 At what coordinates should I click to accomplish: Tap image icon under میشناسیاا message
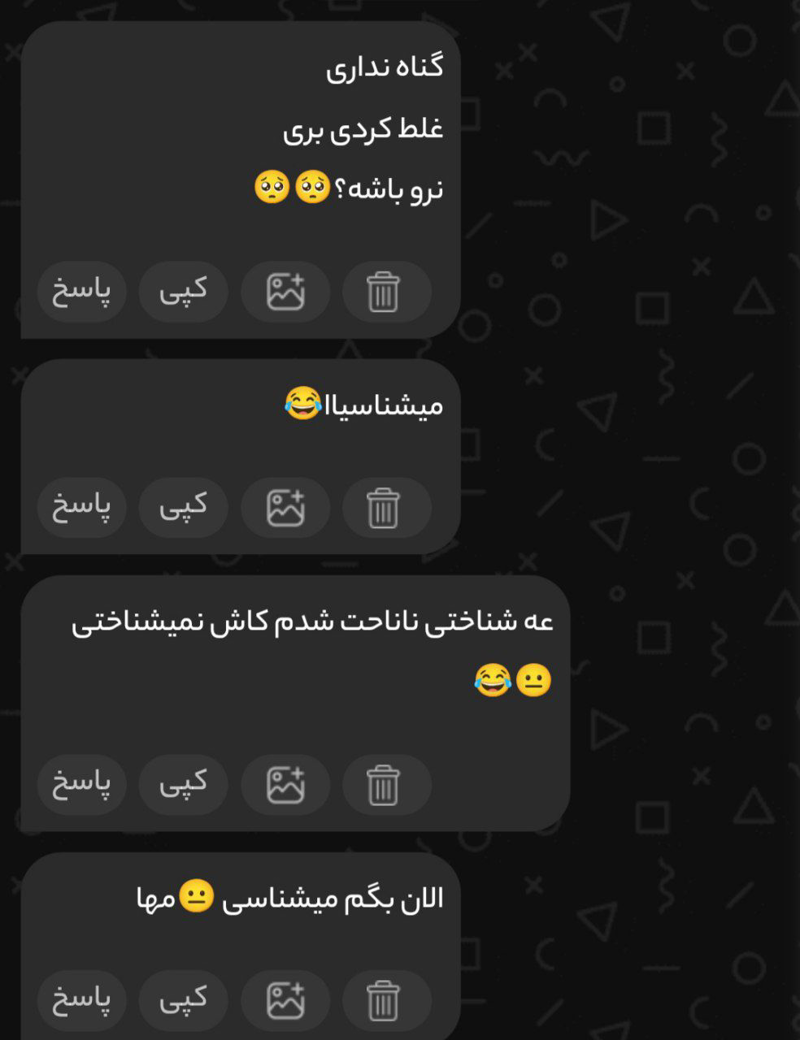[285, 508]
